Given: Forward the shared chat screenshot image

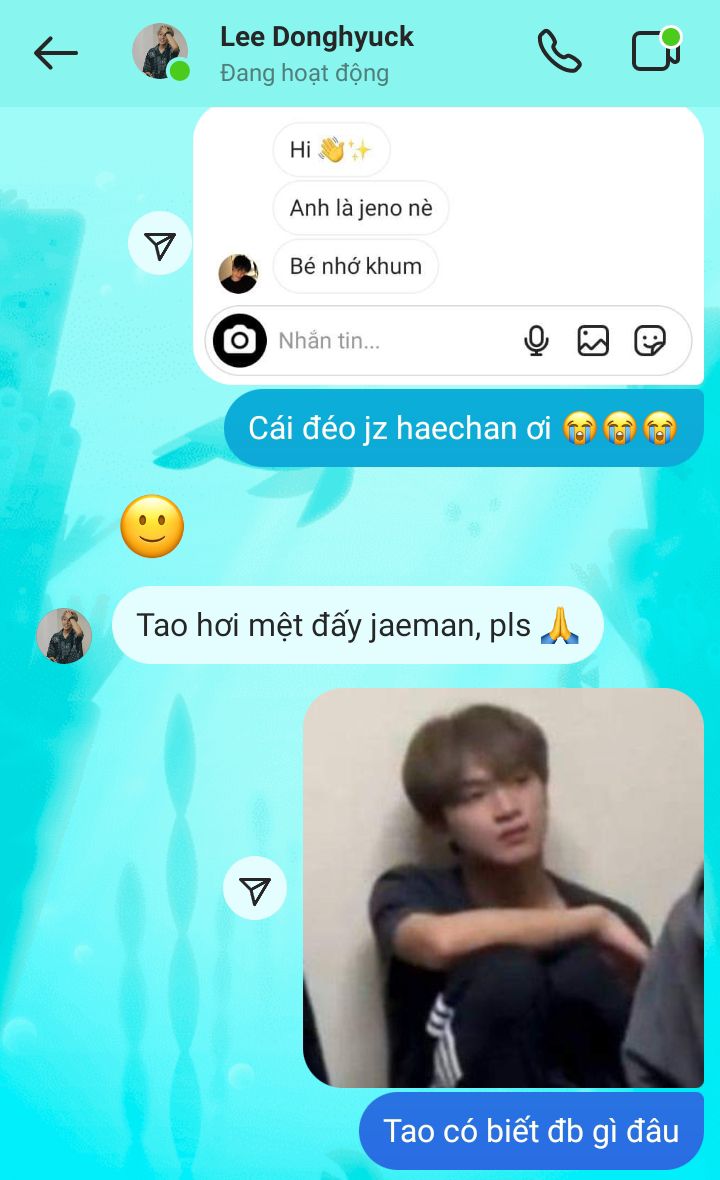Looking at the screenshot, I should 159,244.
